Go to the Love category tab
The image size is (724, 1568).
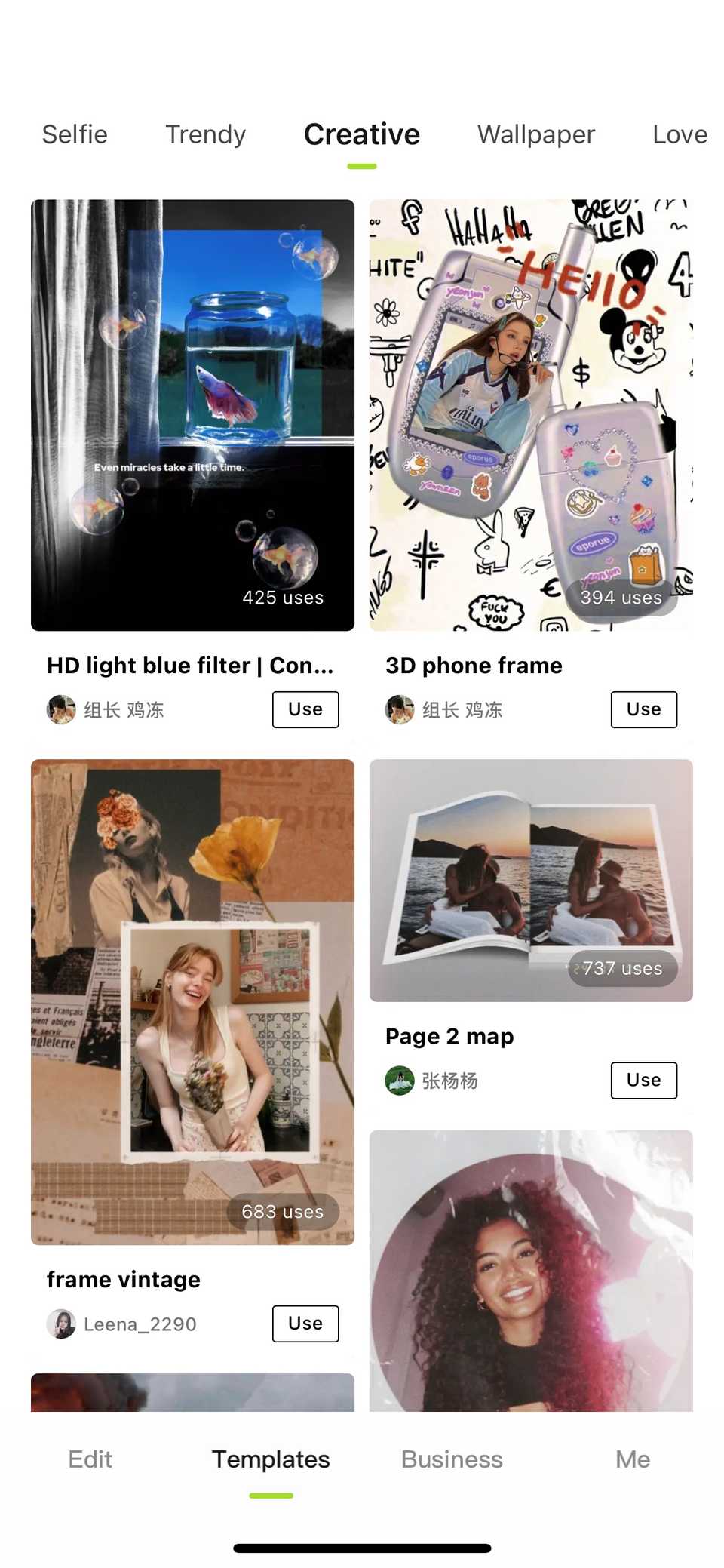point(679,134)
